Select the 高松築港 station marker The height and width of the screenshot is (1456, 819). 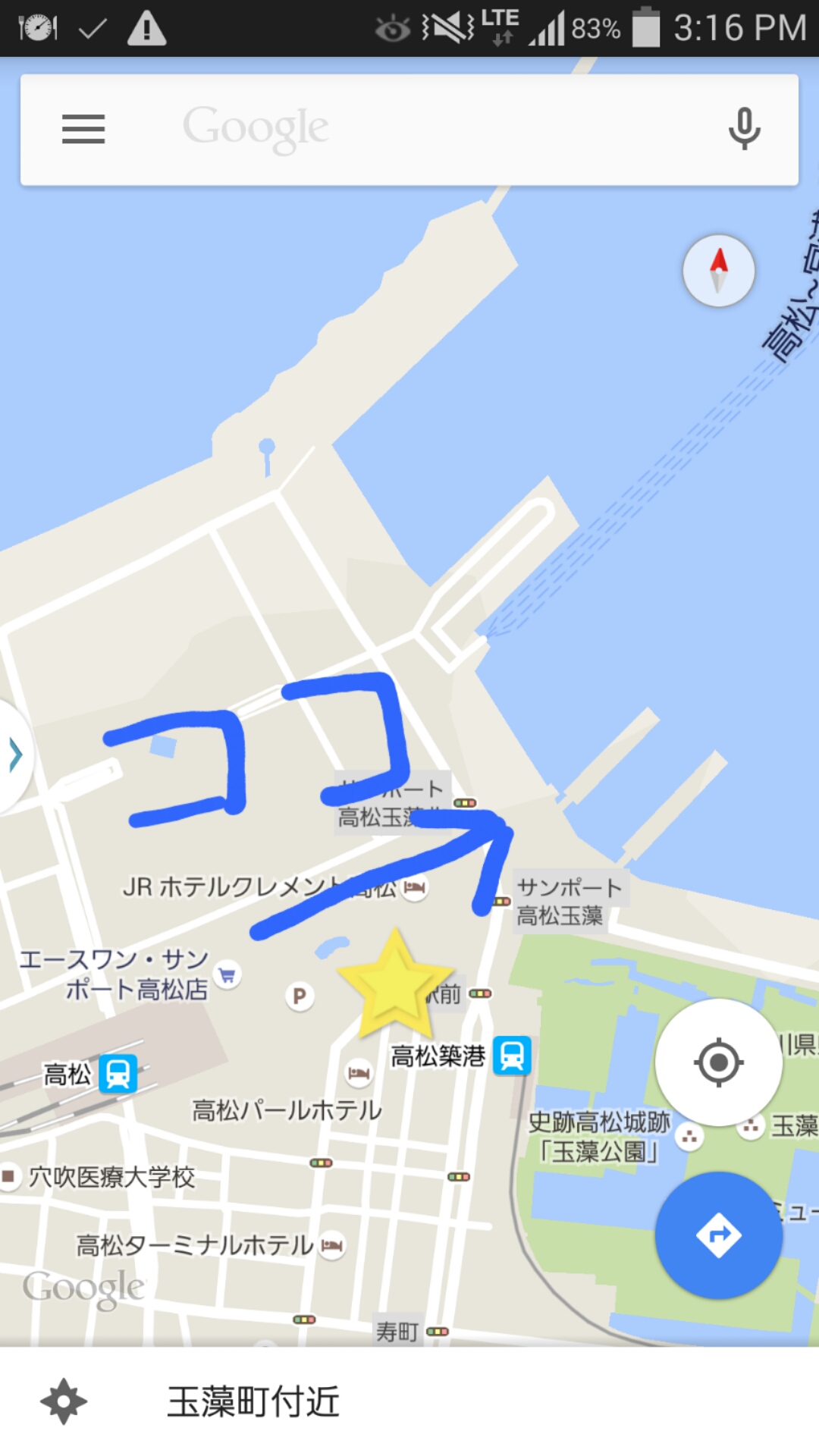point(512,1056)
